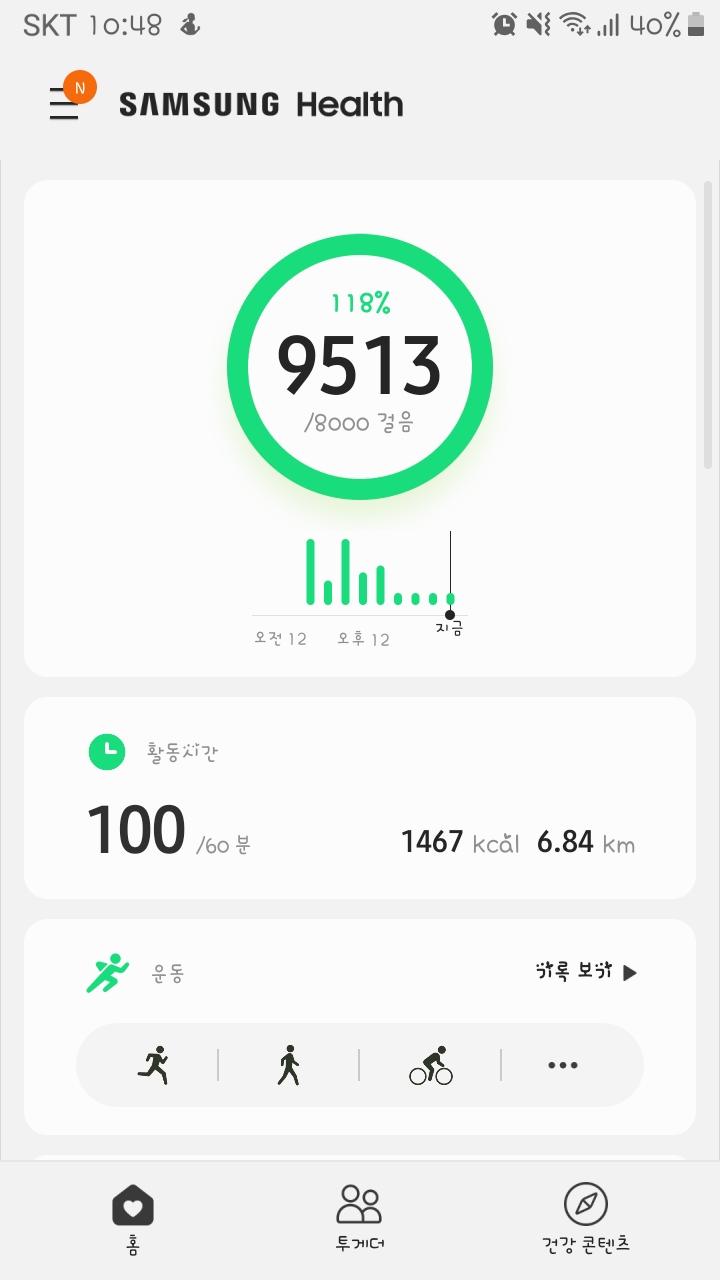Start a running workout
This screenshot has height=1280, width=720.
click(153, 1065)
